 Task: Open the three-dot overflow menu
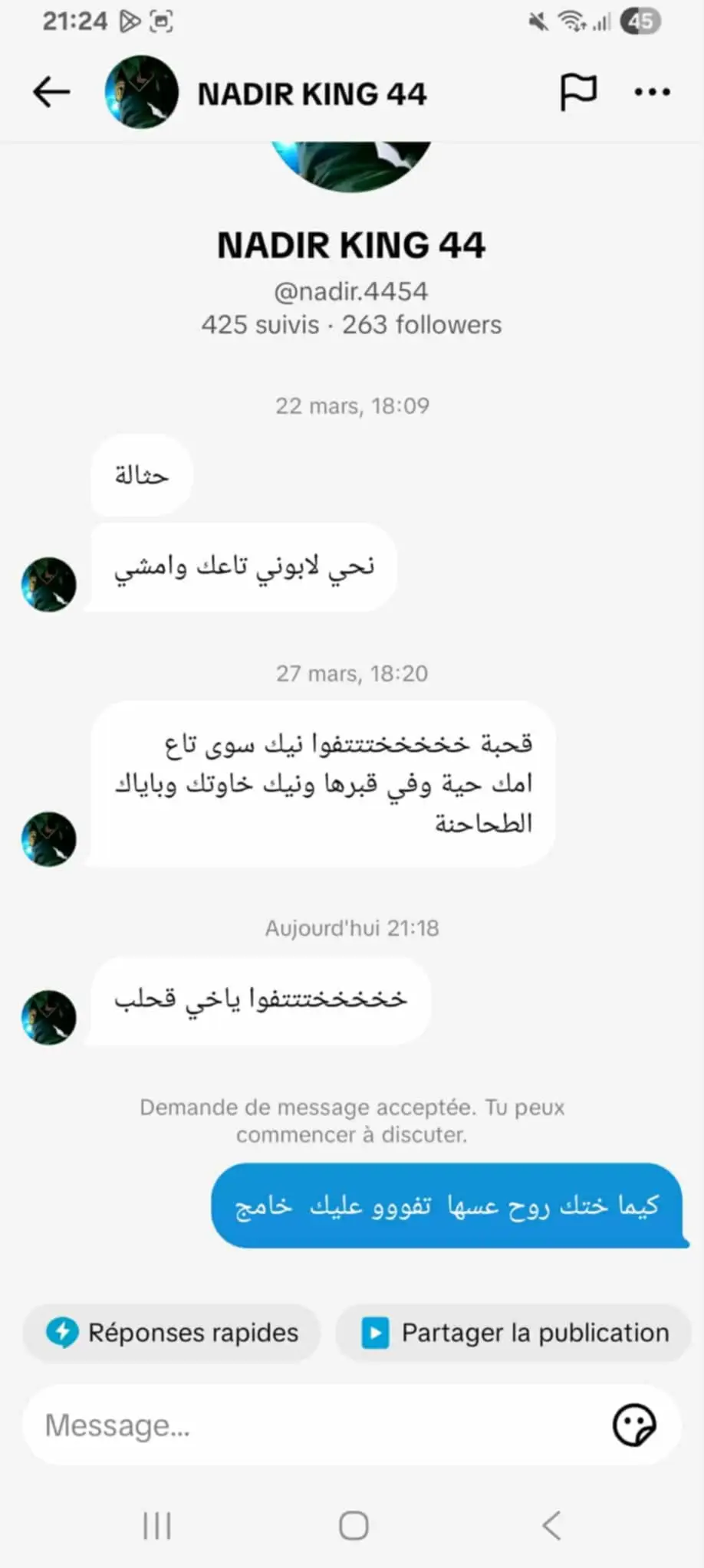pos(652,93)
